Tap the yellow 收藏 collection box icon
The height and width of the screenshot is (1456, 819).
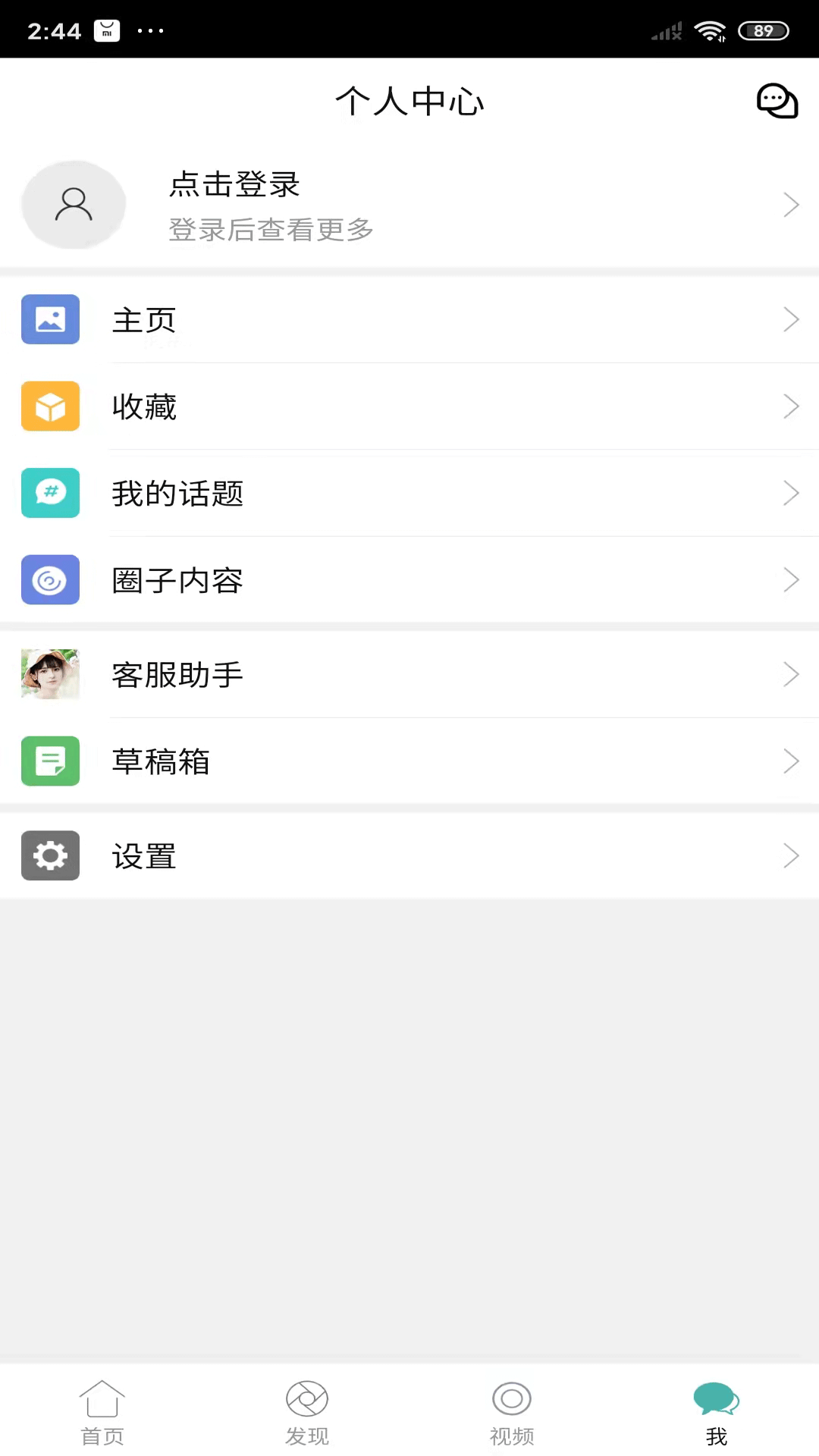tap(50, 406)
